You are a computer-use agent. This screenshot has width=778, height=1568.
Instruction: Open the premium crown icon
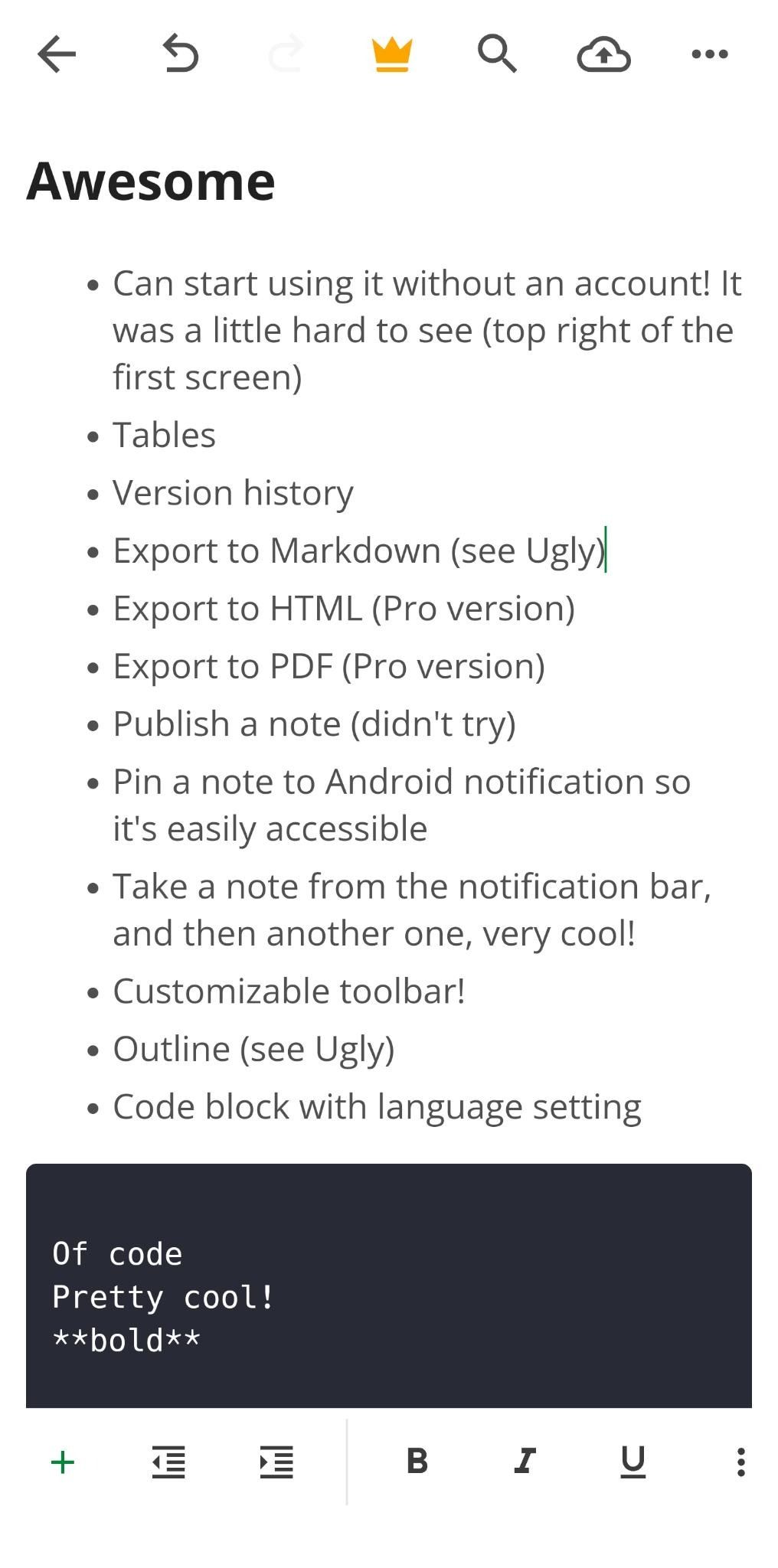[x=392, y=54]
